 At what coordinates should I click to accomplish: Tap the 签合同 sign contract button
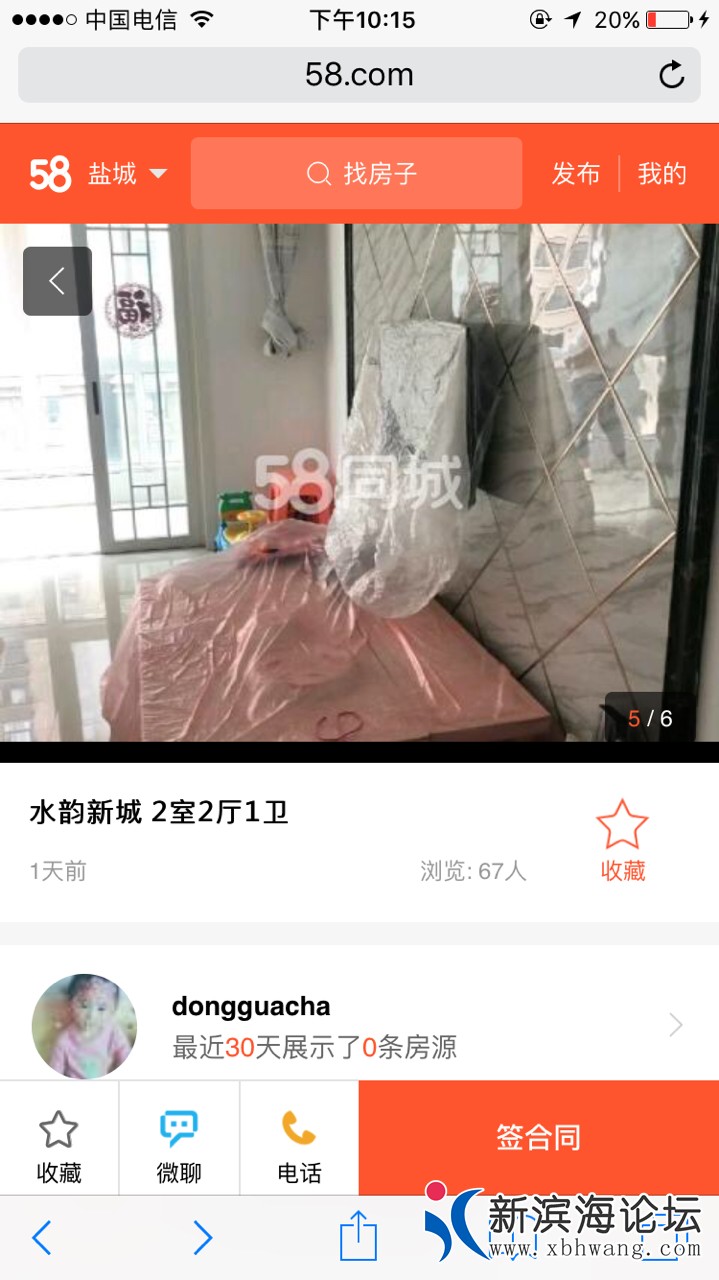(538, 1137)
